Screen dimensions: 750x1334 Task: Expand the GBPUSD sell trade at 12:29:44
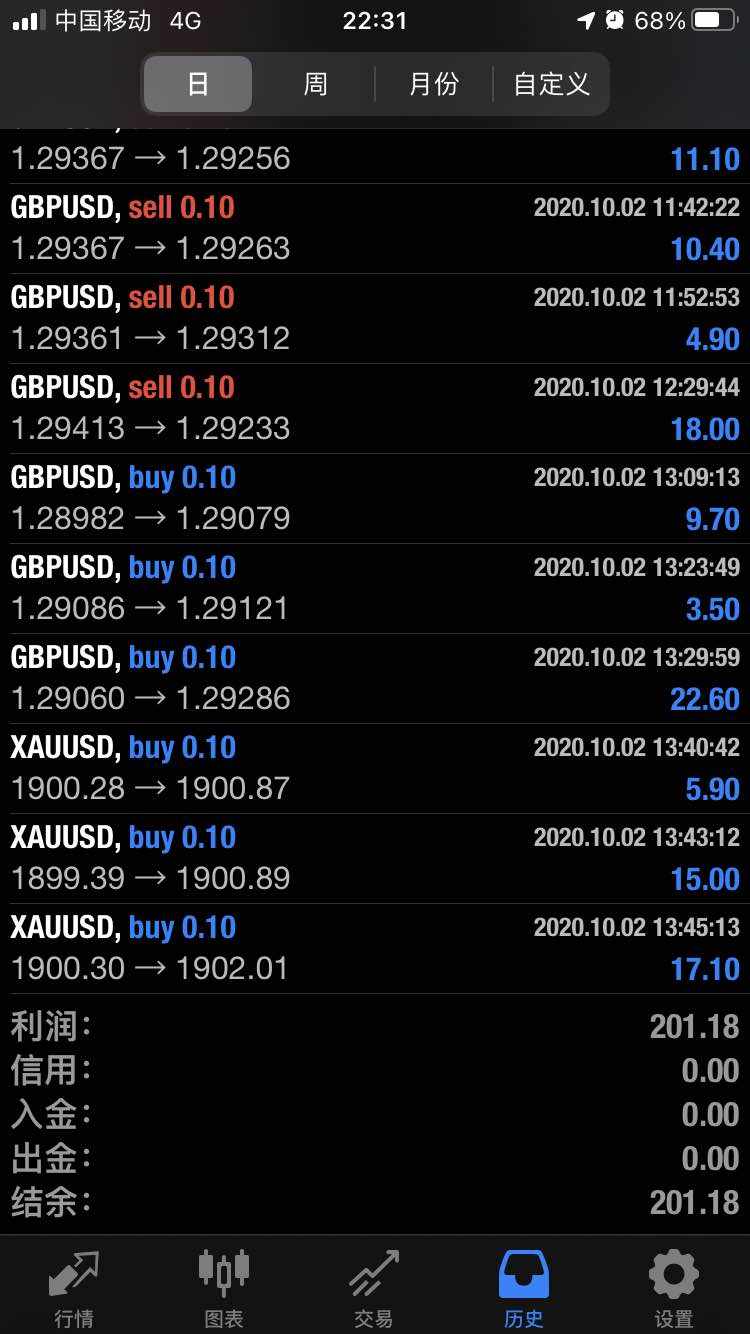click(x=375, y=408)
